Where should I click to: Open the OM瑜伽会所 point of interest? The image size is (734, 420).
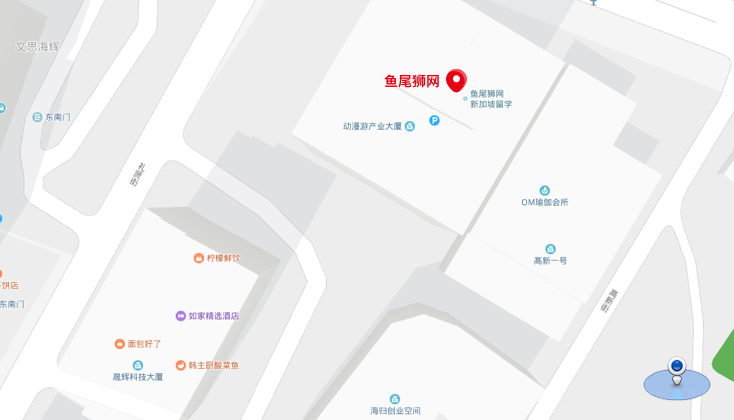coord(545,190)
